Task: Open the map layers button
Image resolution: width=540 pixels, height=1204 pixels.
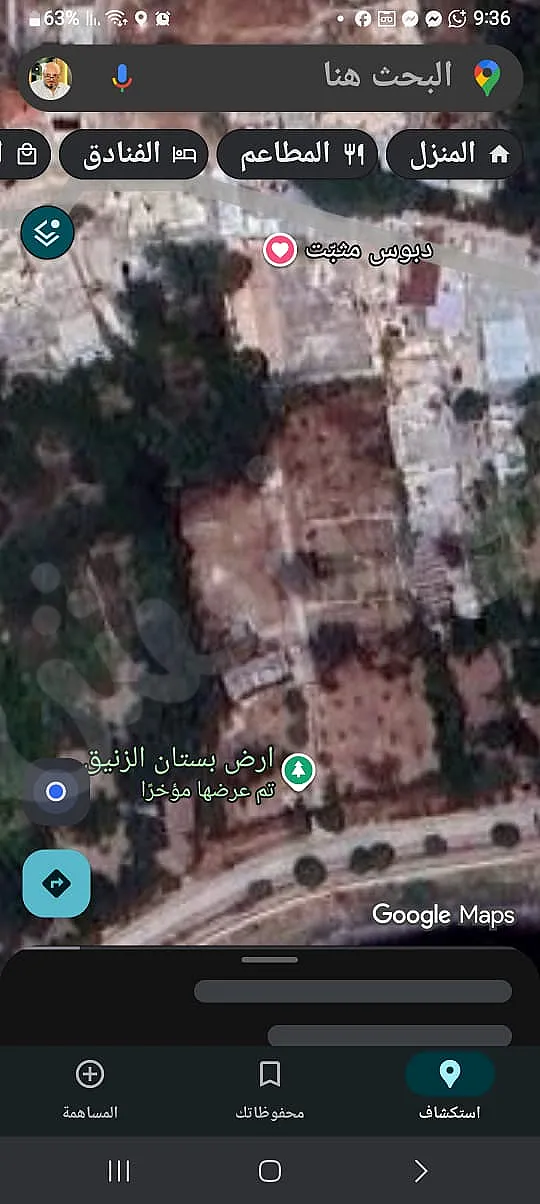Action: (47, 232)
